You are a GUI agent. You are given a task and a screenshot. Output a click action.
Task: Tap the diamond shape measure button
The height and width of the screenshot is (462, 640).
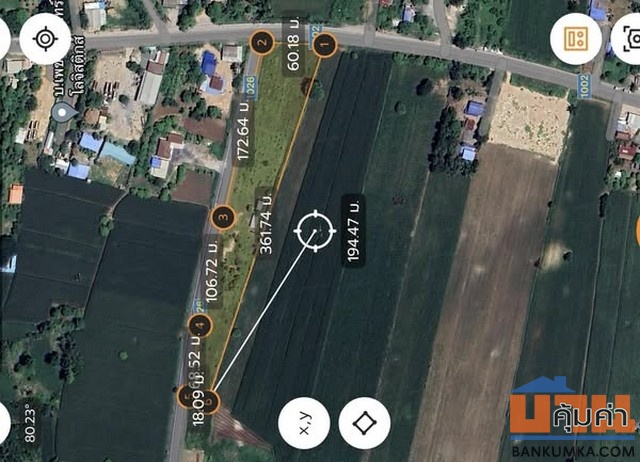(x=365, y=423)
